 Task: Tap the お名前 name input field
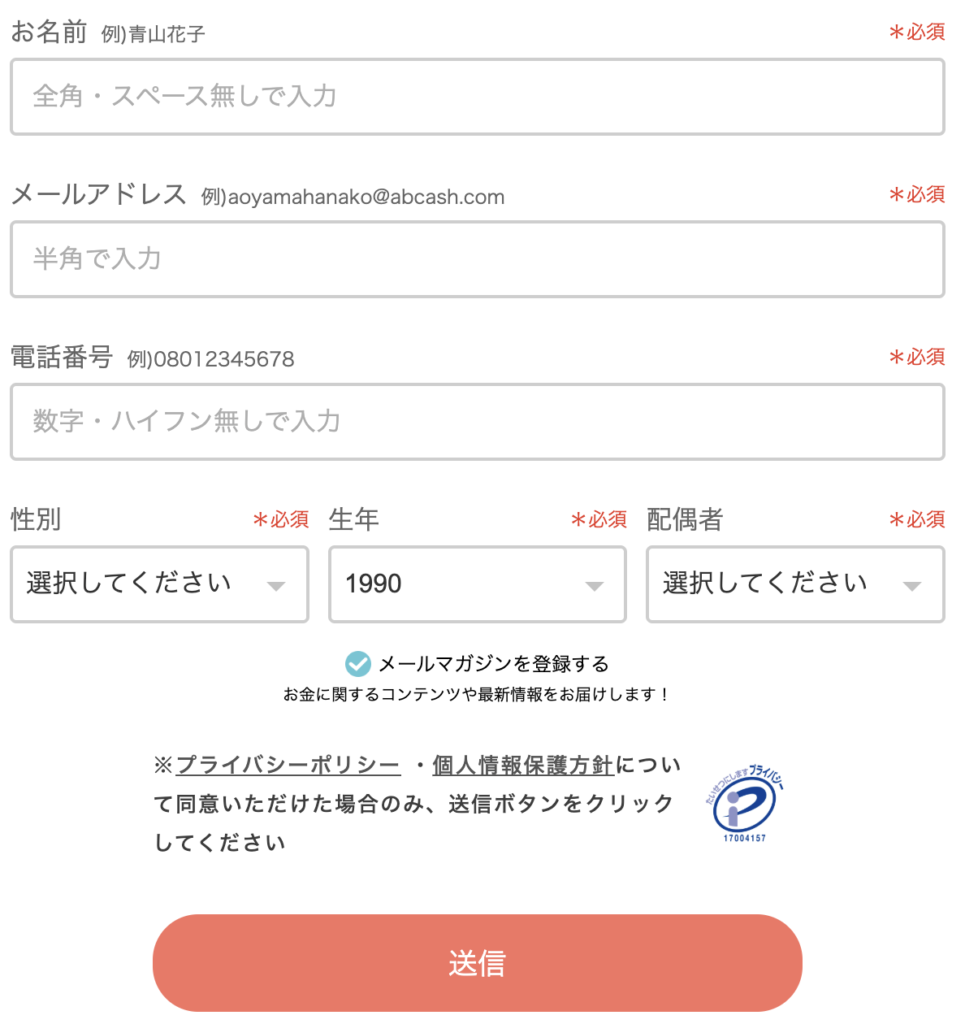(477, 97)
